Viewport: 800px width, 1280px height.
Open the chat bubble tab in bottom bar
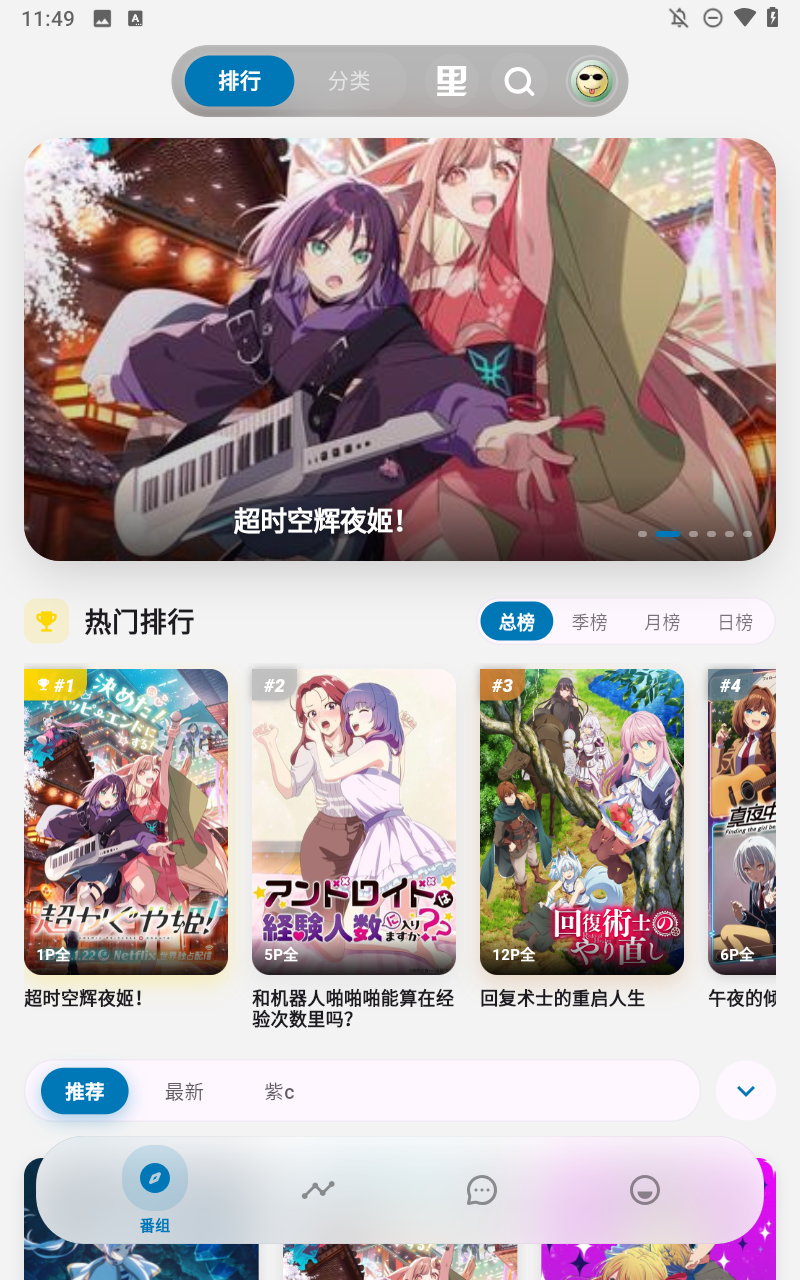(482, 1190)
